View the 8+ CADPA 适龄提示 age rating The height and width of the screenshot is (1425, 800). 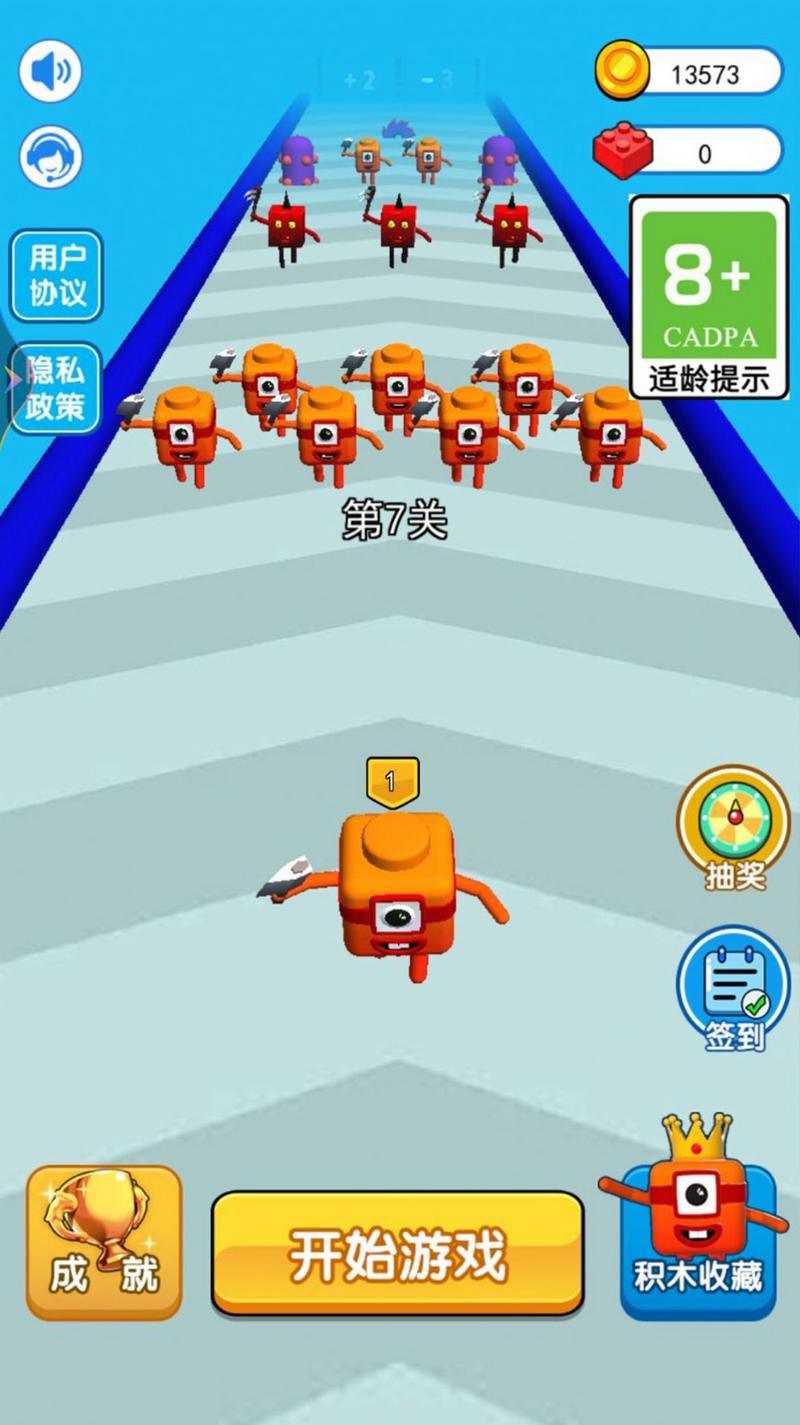click(x=708, y=296)
